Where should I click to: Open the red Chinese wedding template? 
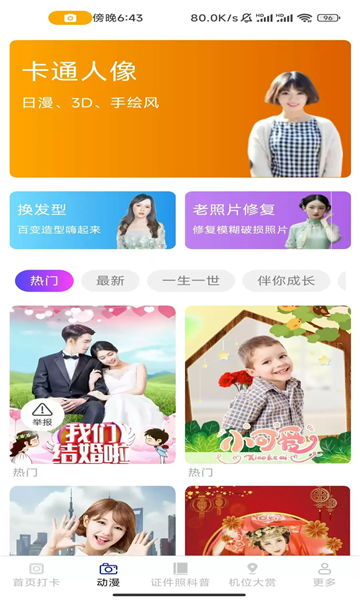(x=268, y=521)
